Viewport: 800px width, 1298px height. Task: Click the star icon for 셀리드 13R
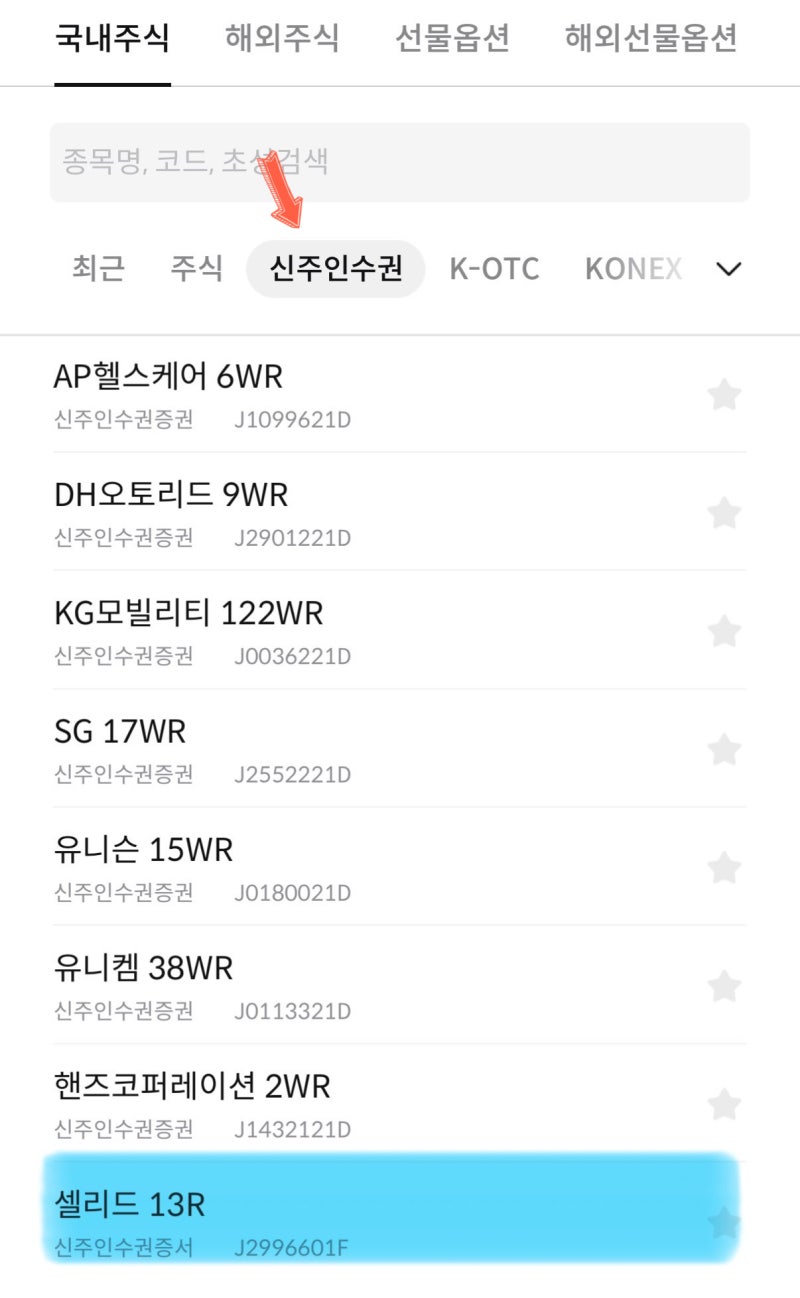point(725,1220)
